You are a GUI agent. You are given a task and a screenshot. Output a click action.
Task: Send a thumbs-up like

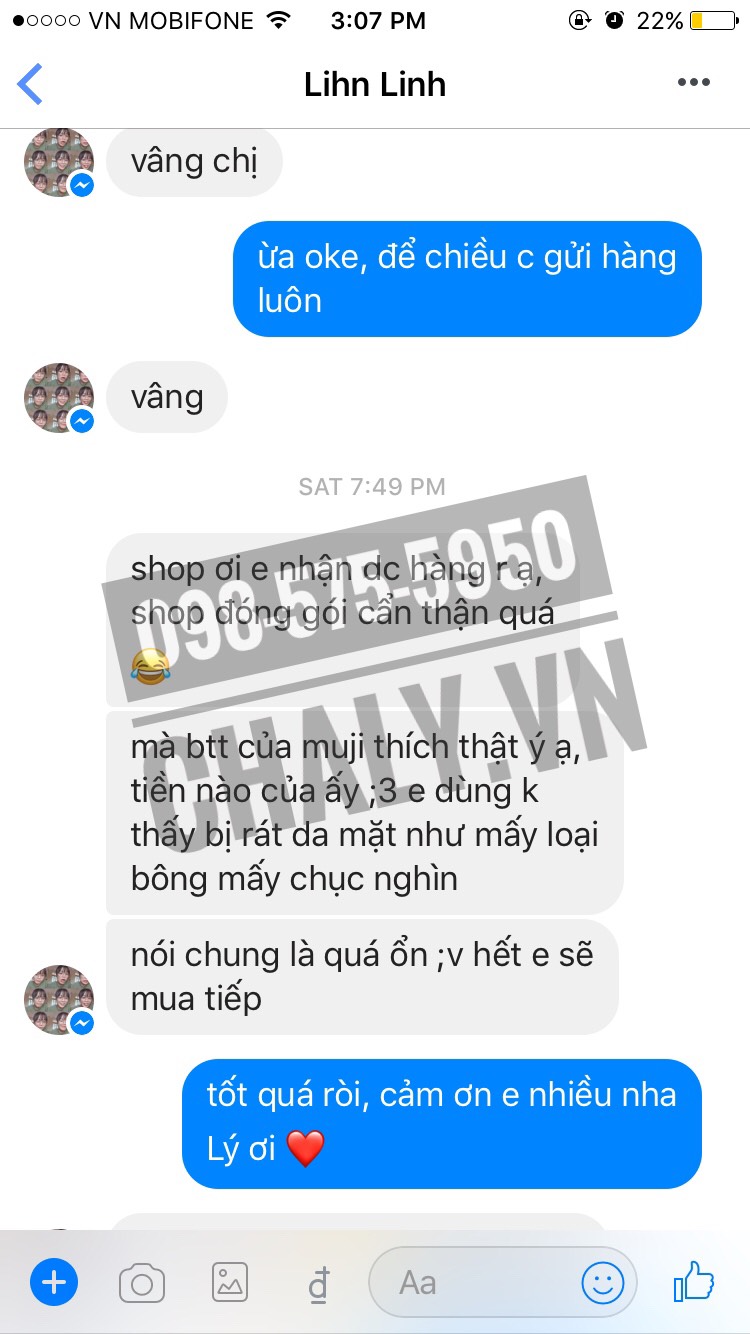coord(693,1281)
